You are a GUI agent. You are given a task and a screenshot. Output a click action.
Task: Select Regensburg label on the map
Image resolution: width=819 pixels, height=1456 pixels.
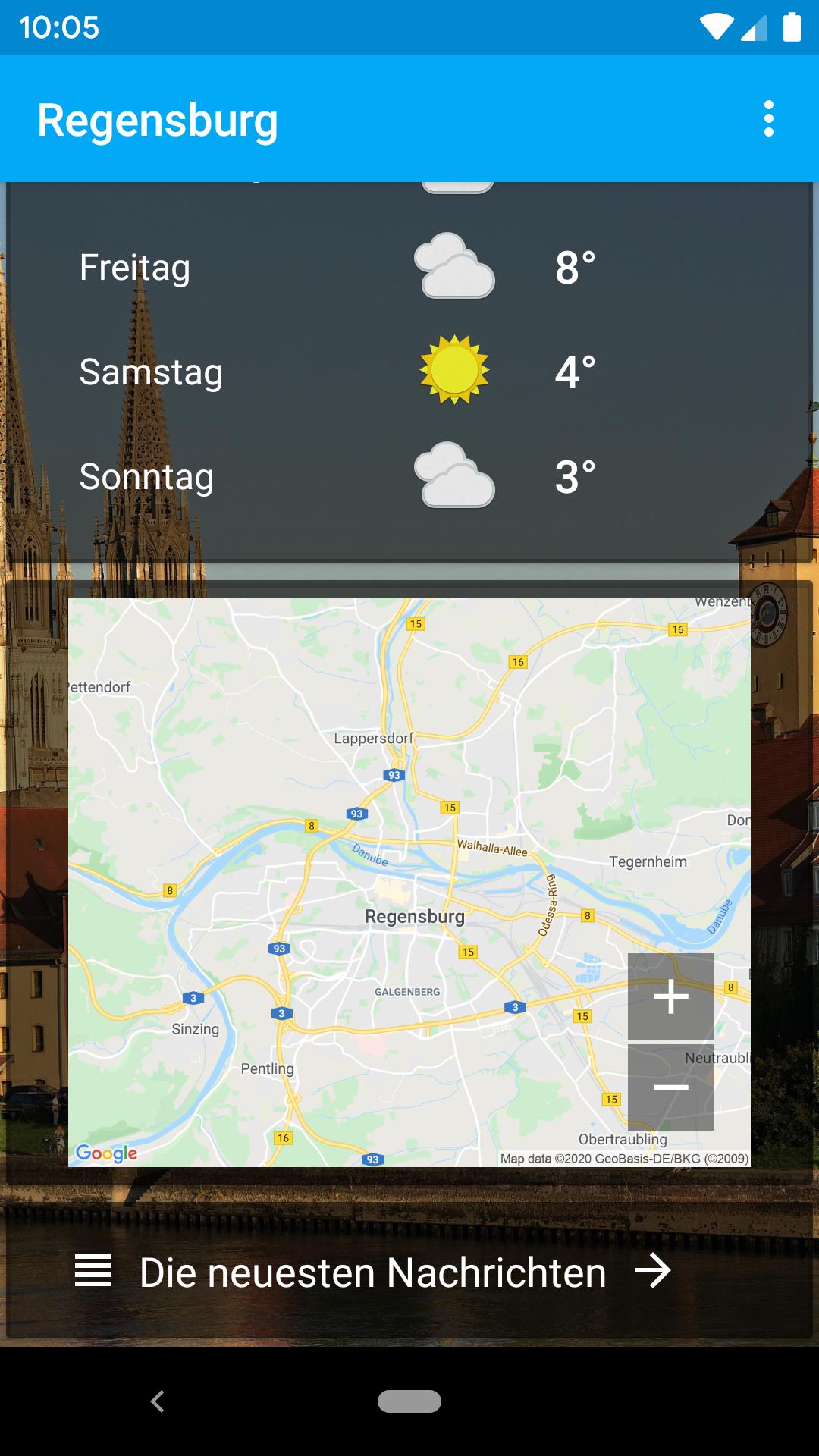pyautogui.click(x=414, y=916)
